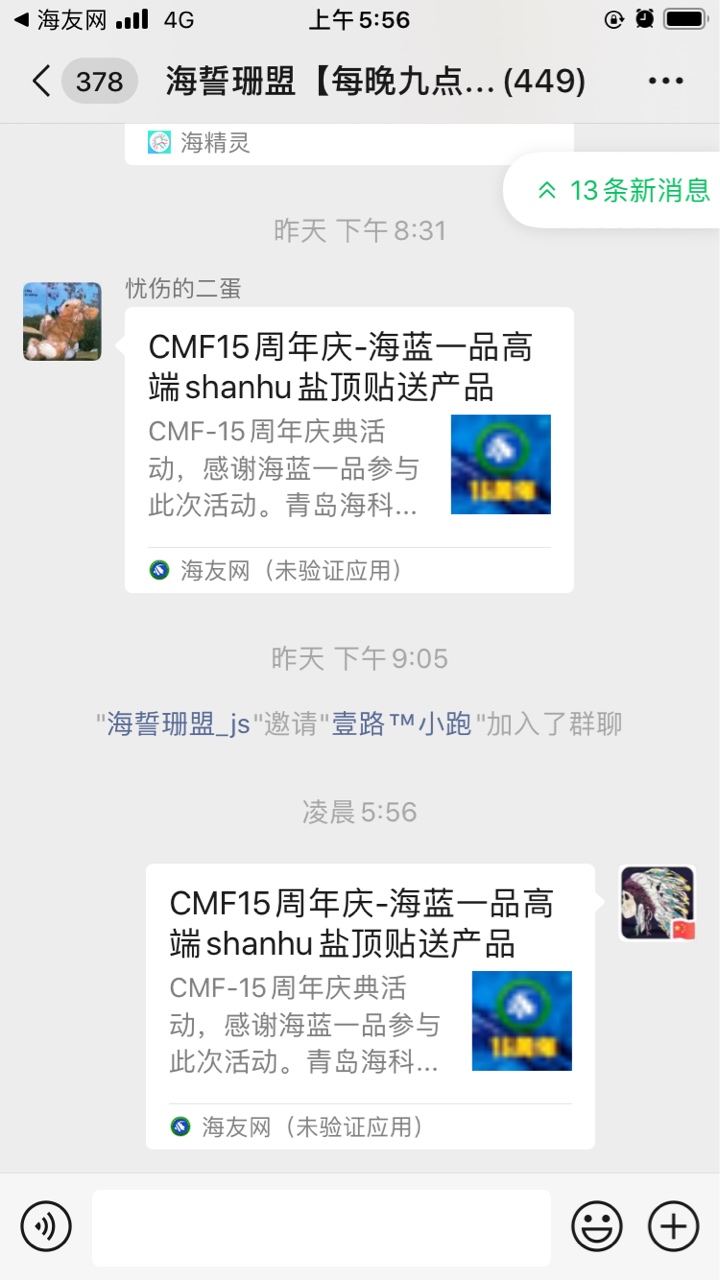Tap the sender avatar with the flag badge

657,903
